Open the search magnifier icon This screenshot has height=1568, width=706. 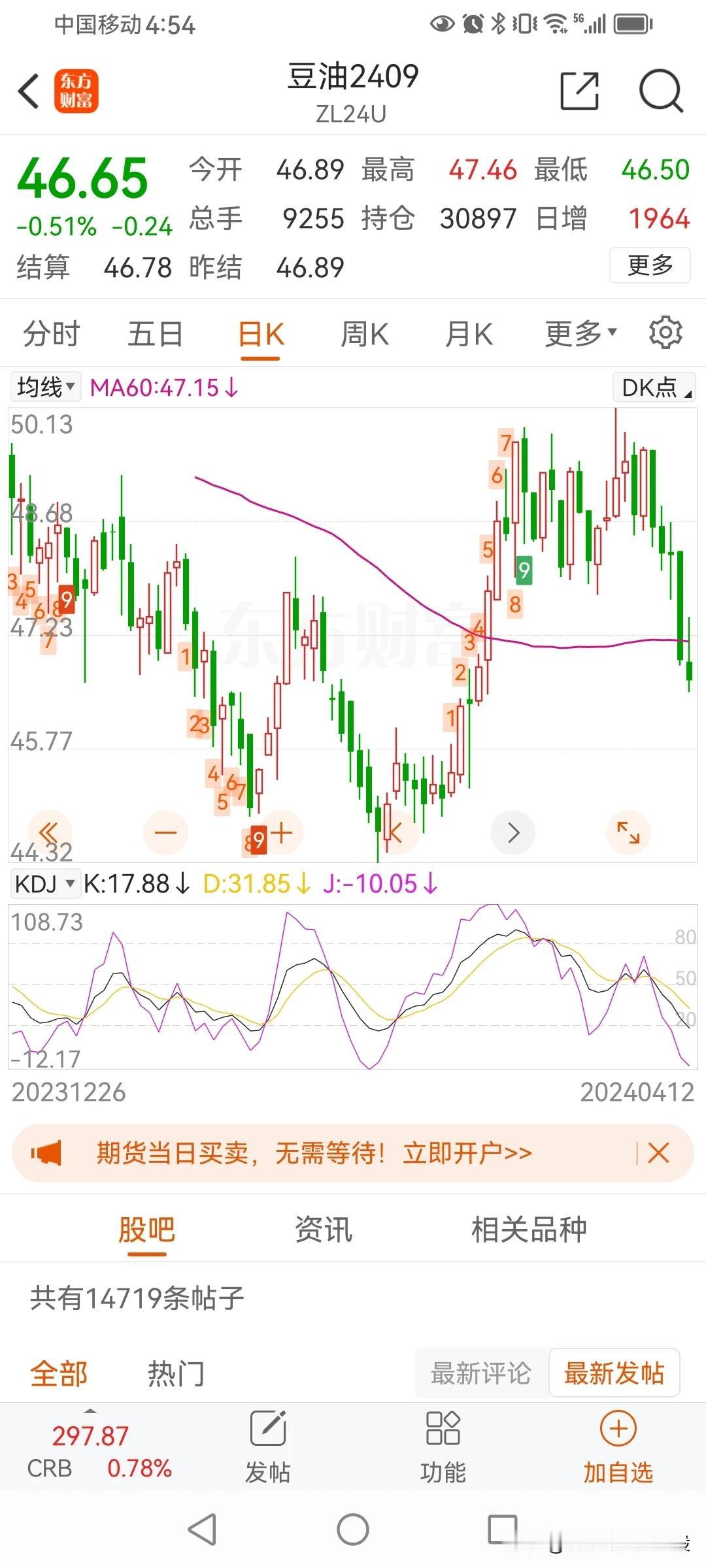[x=660, y=91]
